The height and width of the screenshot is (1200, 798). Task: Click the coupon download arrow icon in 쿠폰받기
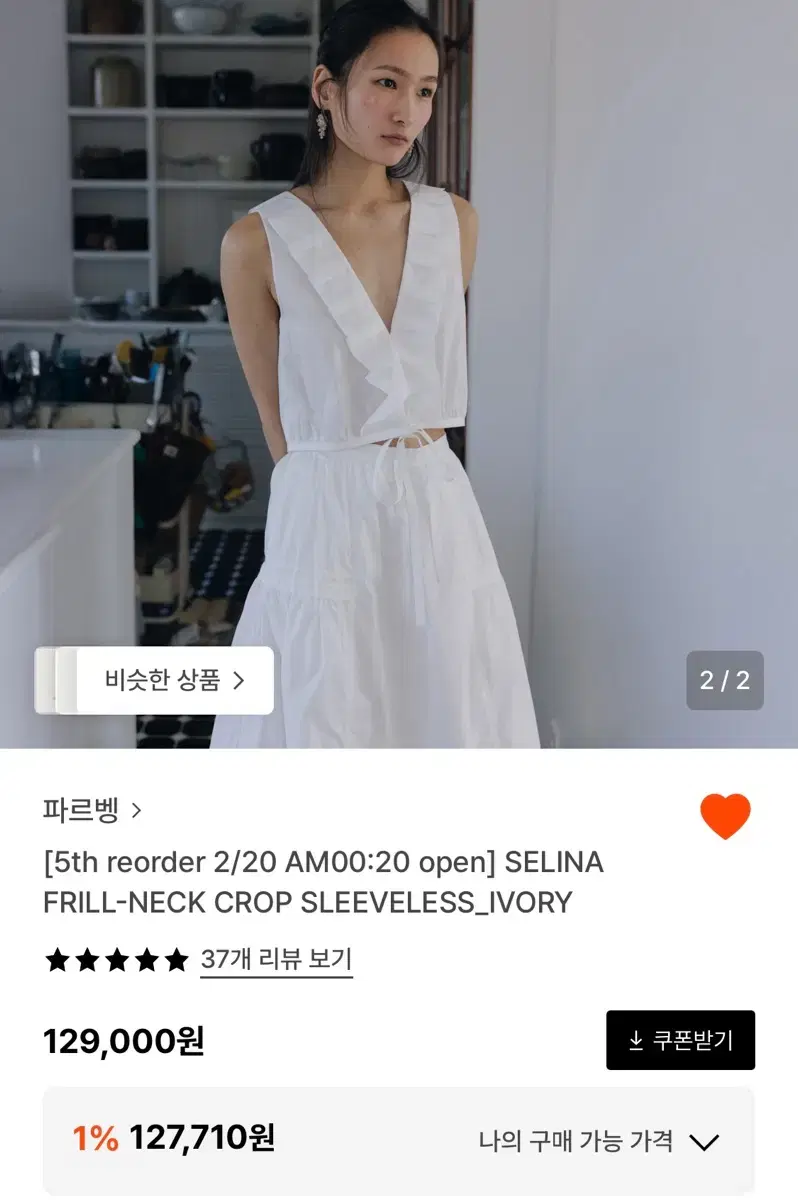click(634, 1040)
